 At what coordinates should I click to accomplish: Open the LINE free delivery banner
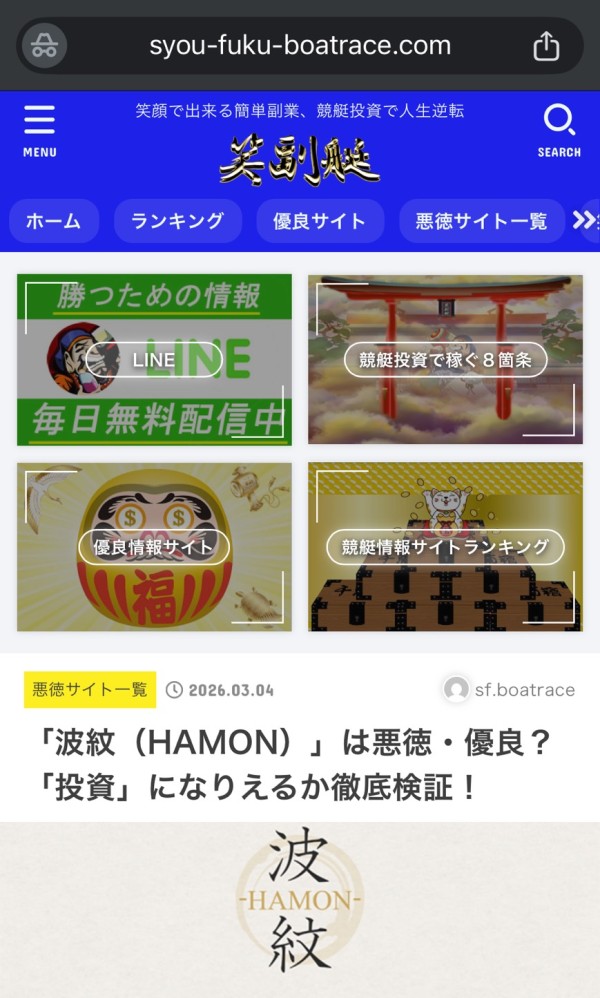tap(154, 360)
